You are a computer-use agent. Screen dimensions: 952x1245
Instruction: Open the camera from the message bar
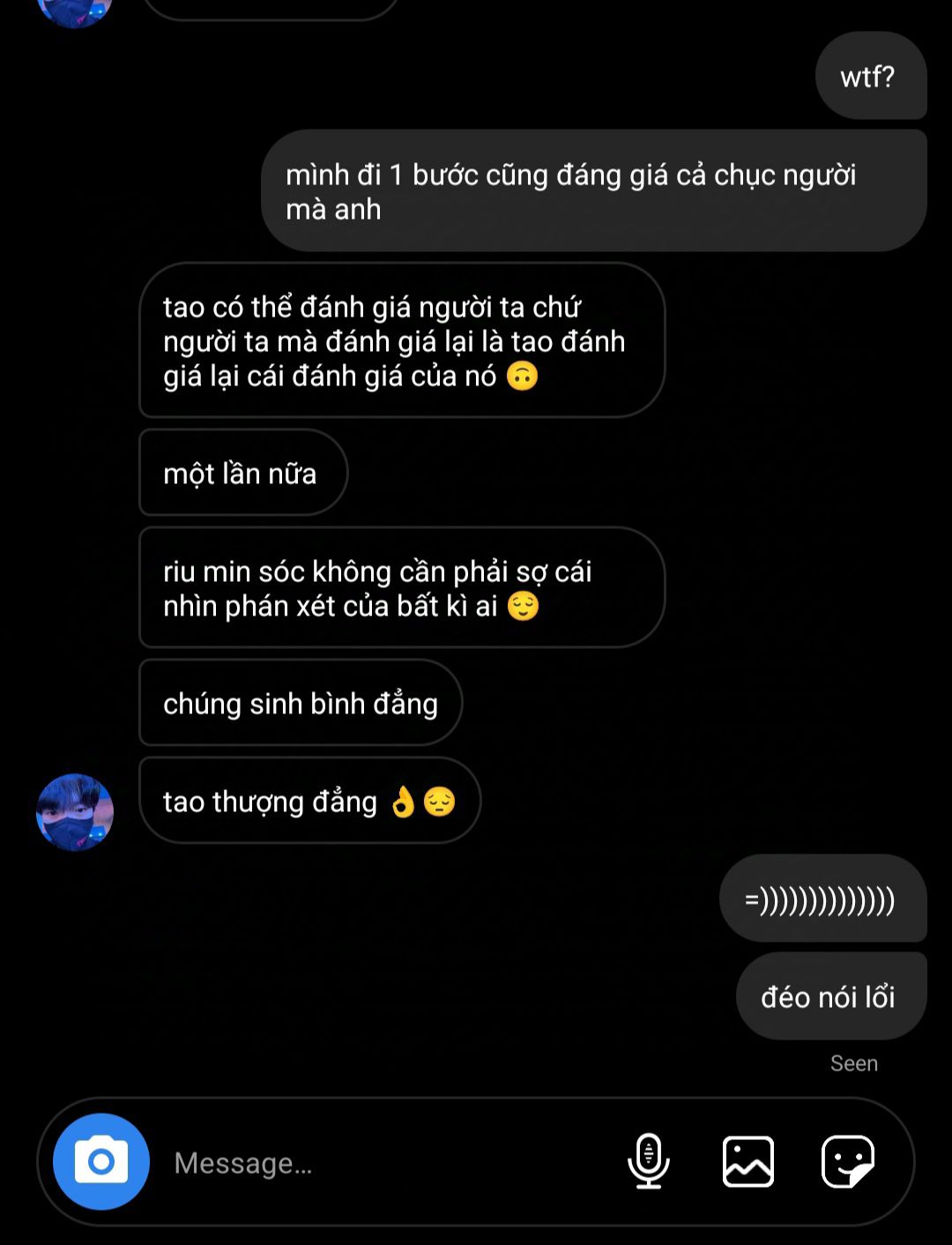(100, 1161)
